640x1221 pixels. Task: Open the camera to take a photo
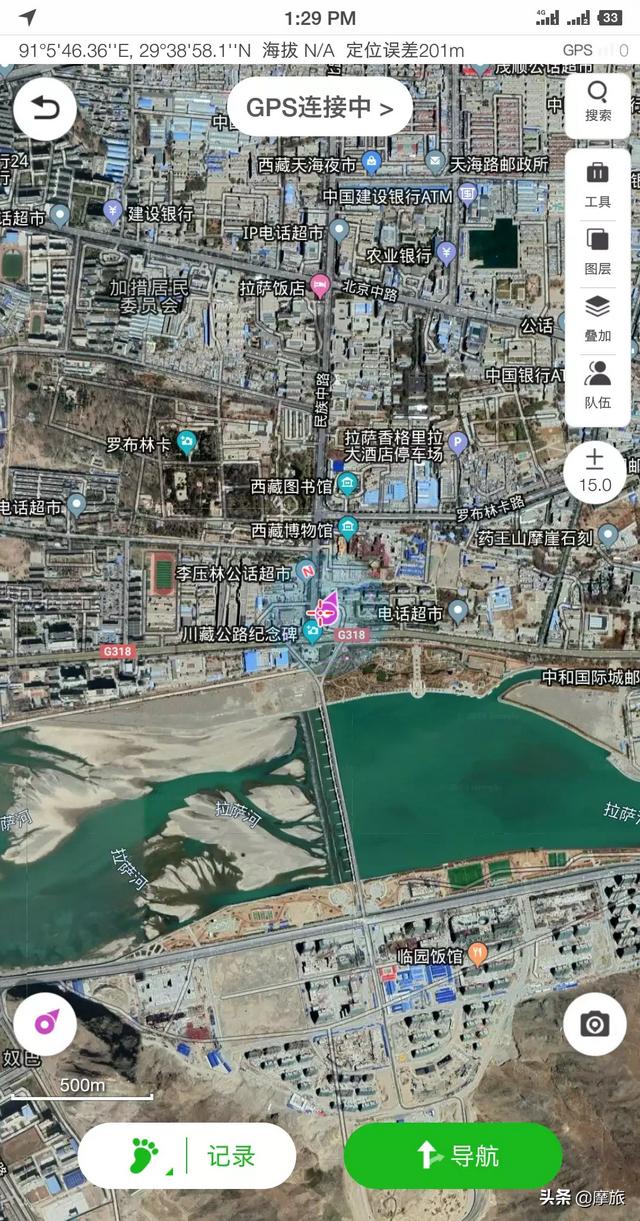point(595,1023)
